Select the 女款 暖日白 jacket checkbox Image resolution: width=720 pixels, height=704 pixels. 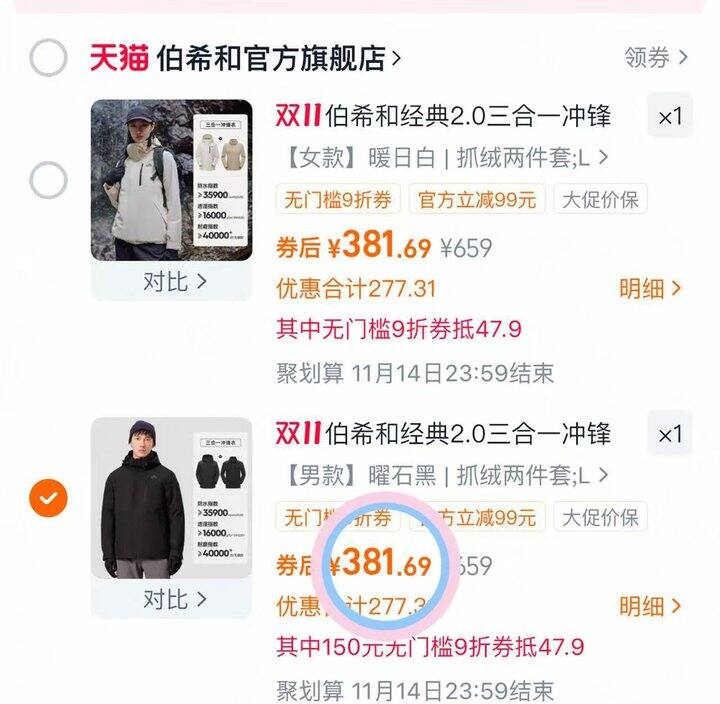tap(48, 181)
